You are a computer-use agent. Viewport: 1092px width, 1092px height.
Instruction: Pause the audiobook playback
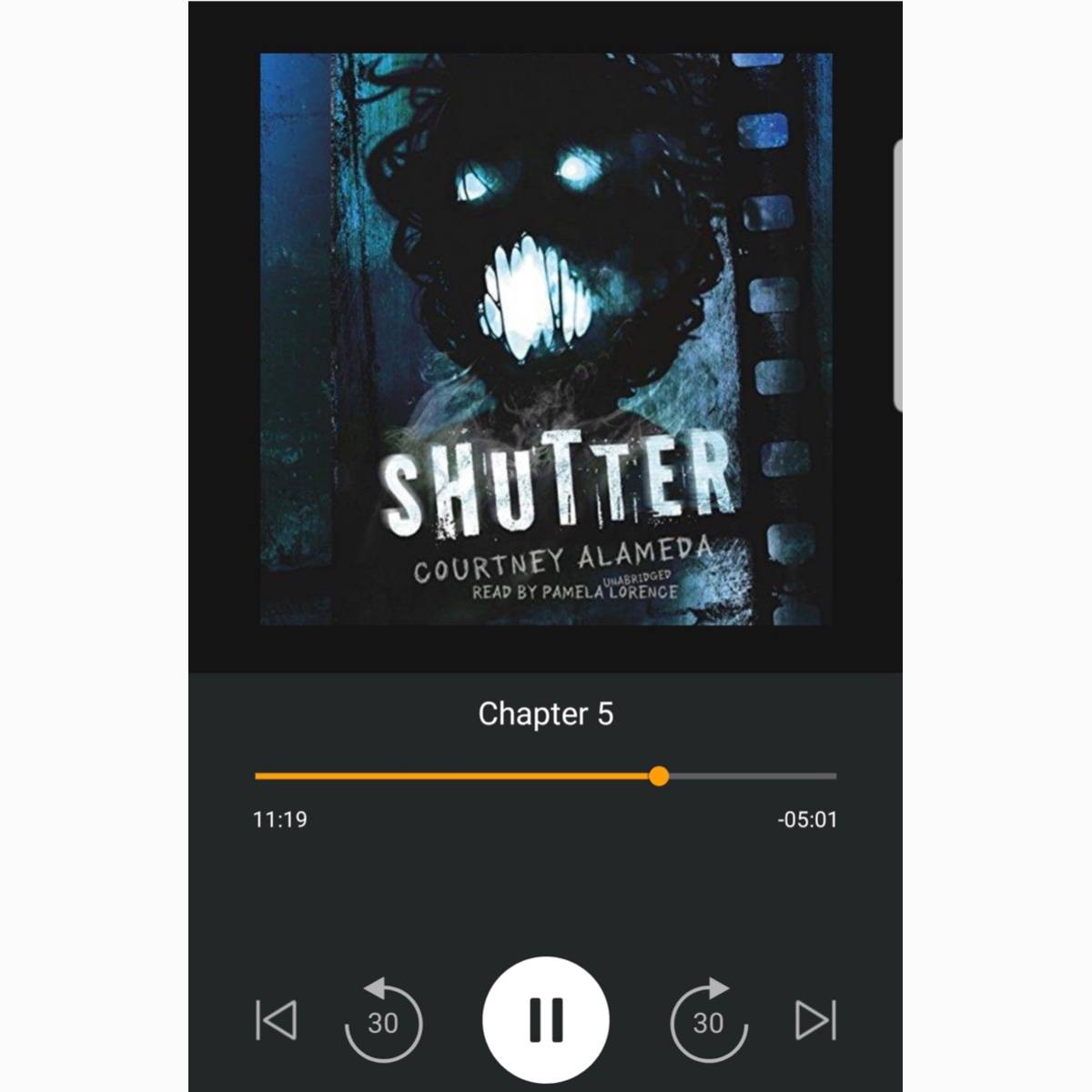[x=545, y=1019]
